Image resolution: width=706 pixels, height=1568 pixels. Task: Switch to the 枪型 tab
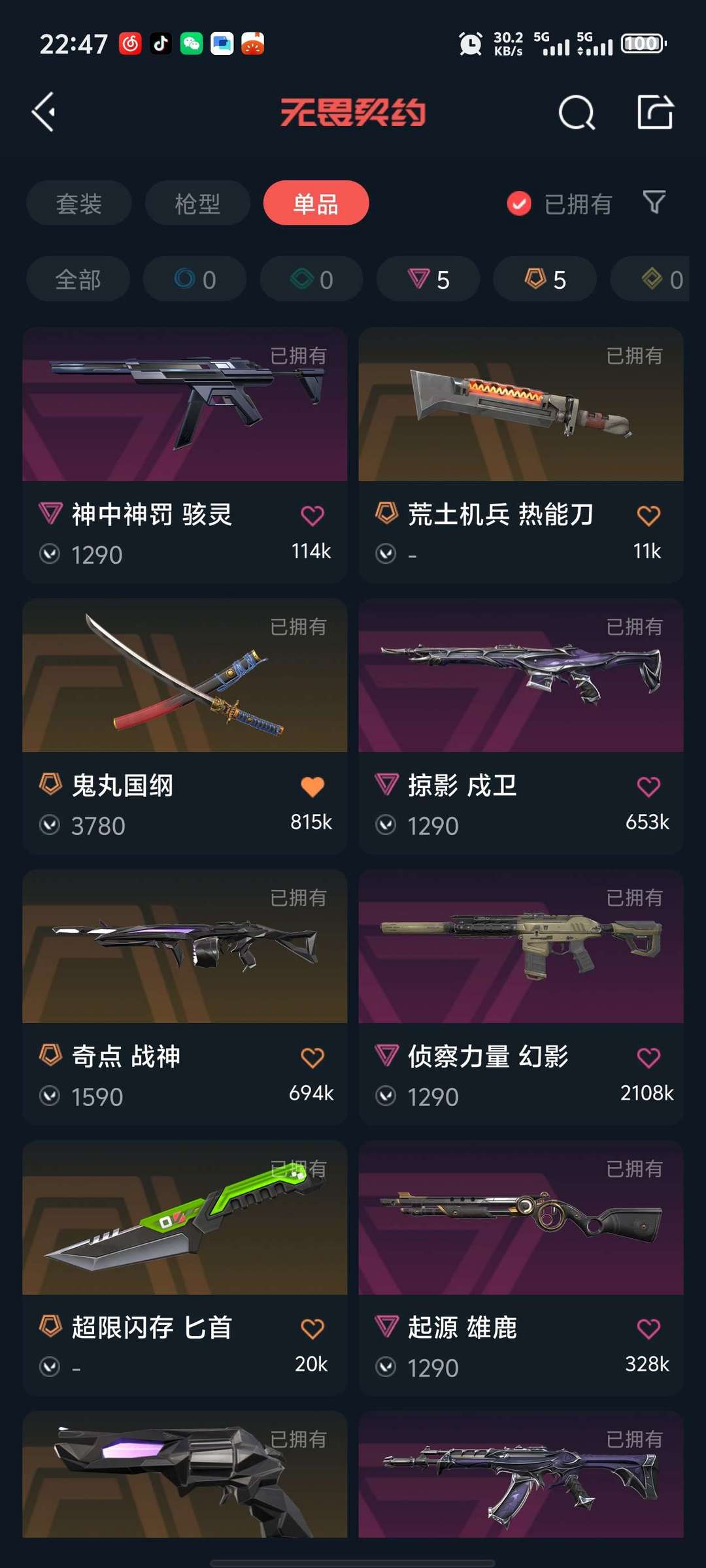[197, 204]
